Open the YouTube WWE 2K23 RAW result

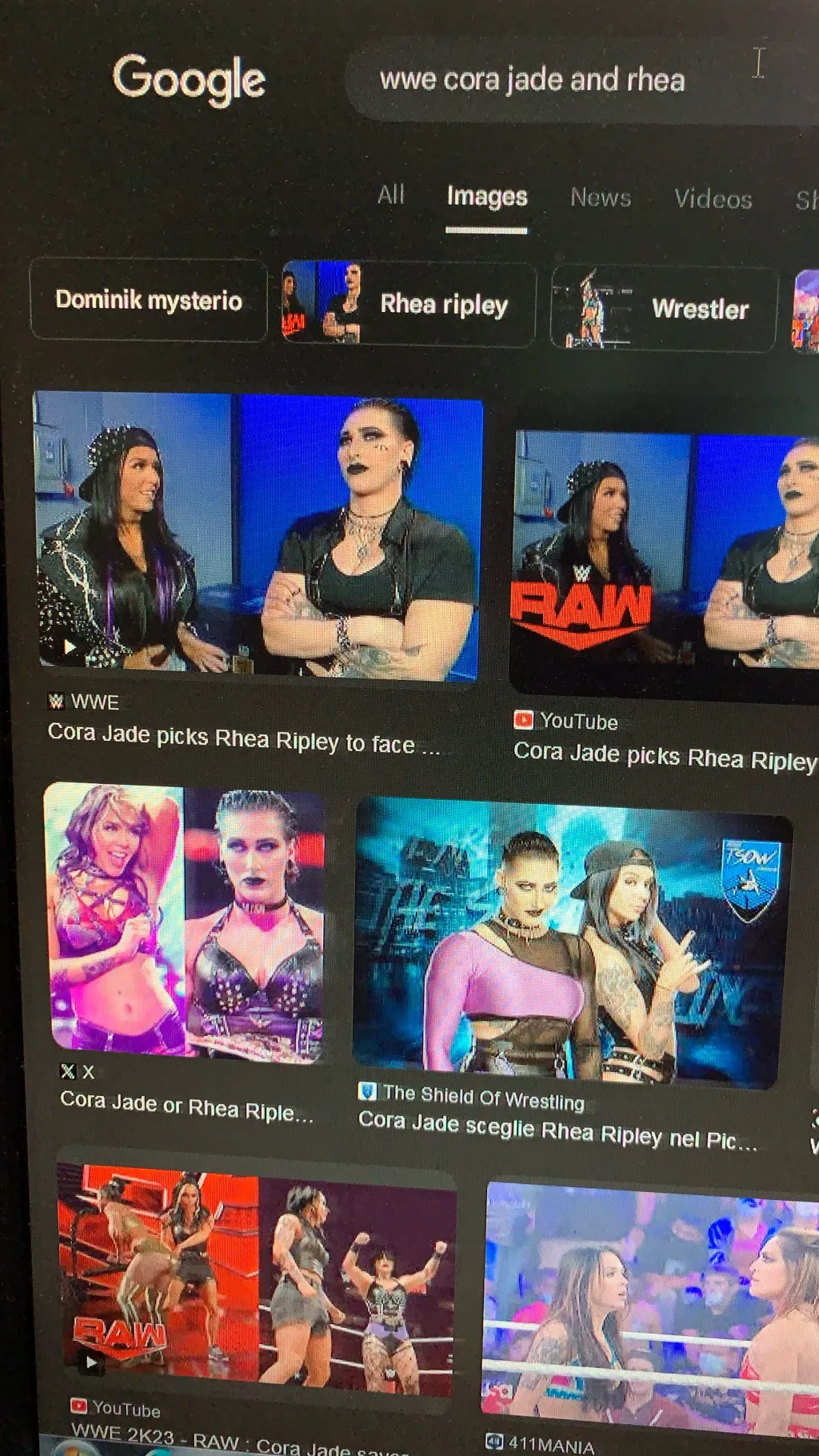[257, 1279]
